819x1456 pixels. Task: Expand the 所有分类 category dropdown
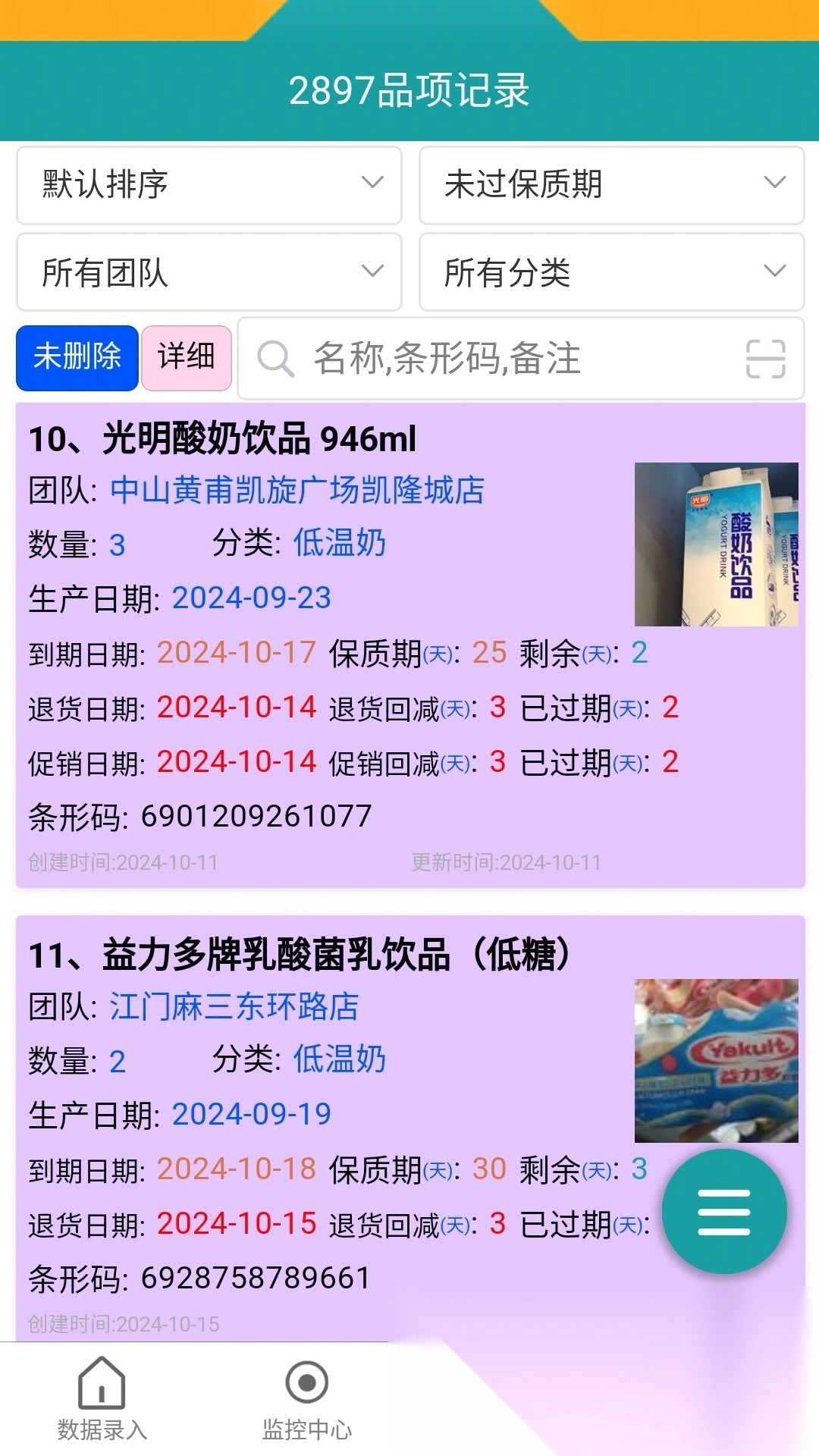pos(611,272)
